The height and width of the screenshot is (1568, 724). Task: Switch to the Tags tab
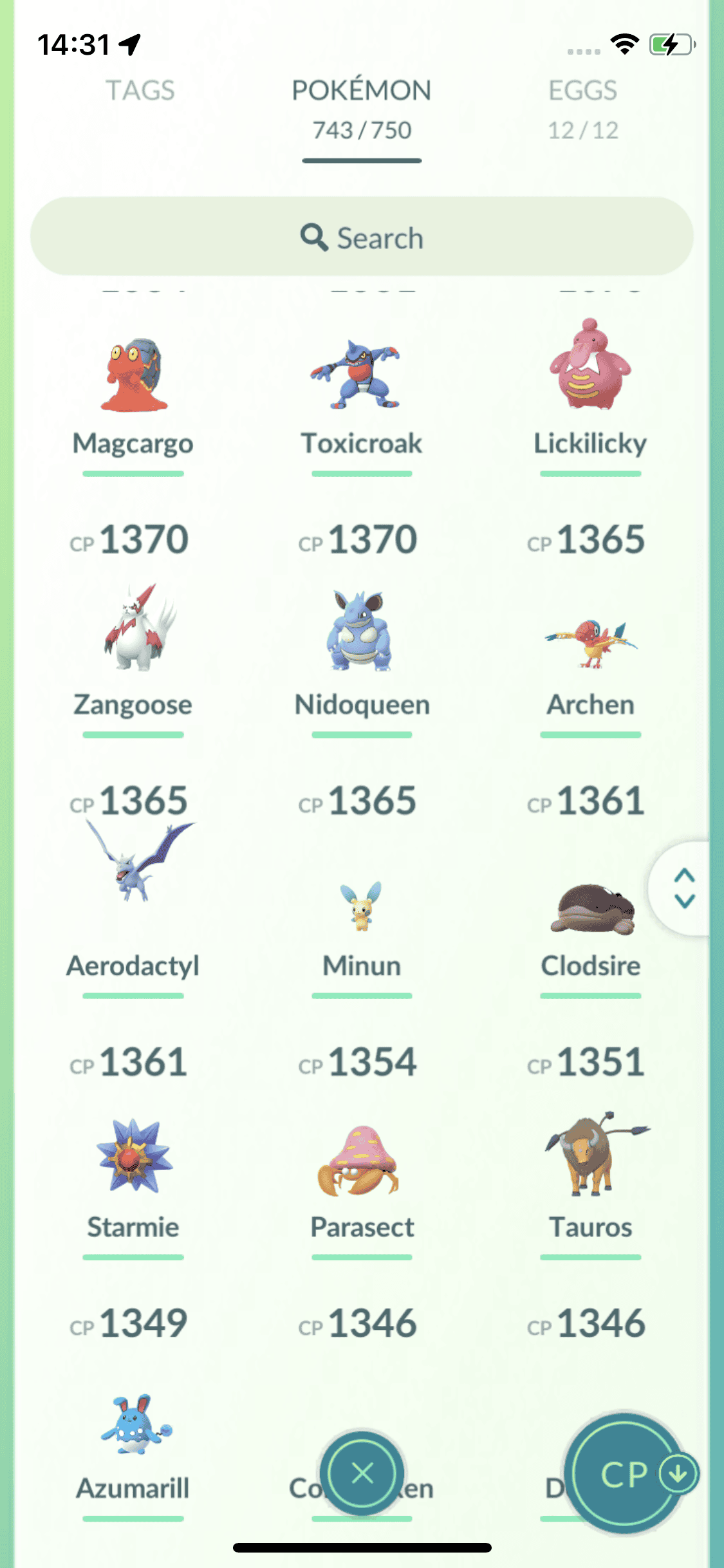click(140, 91)
